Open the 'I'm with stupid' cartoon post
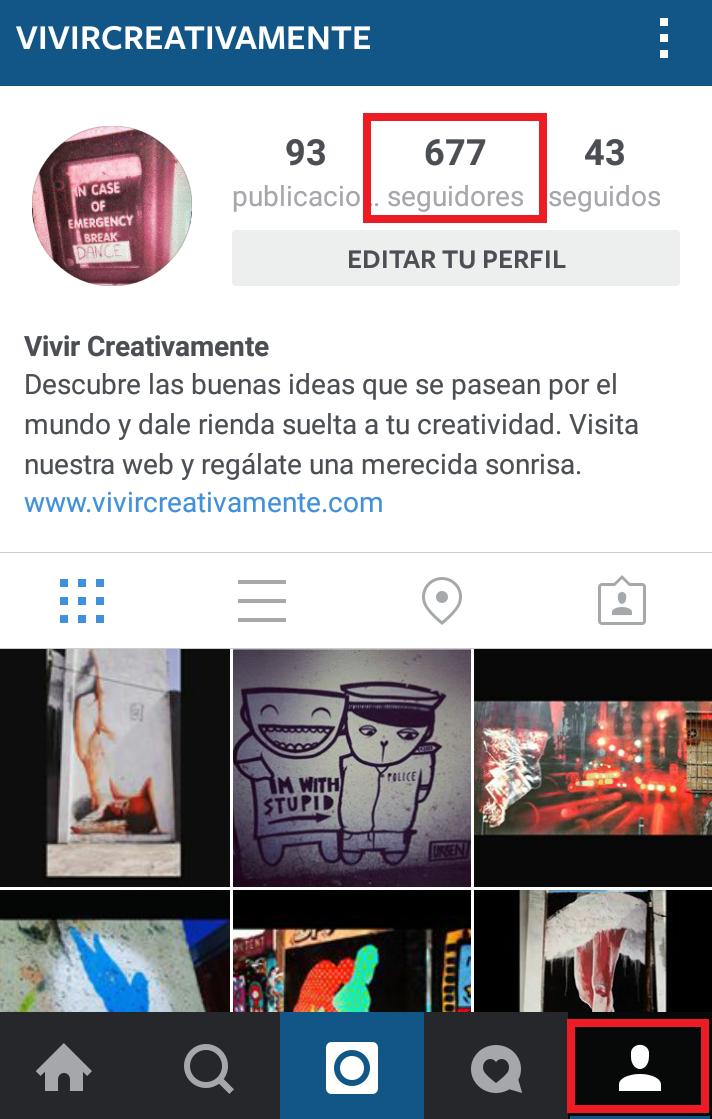Screen dimensions: 712x1119 point(352,767)
